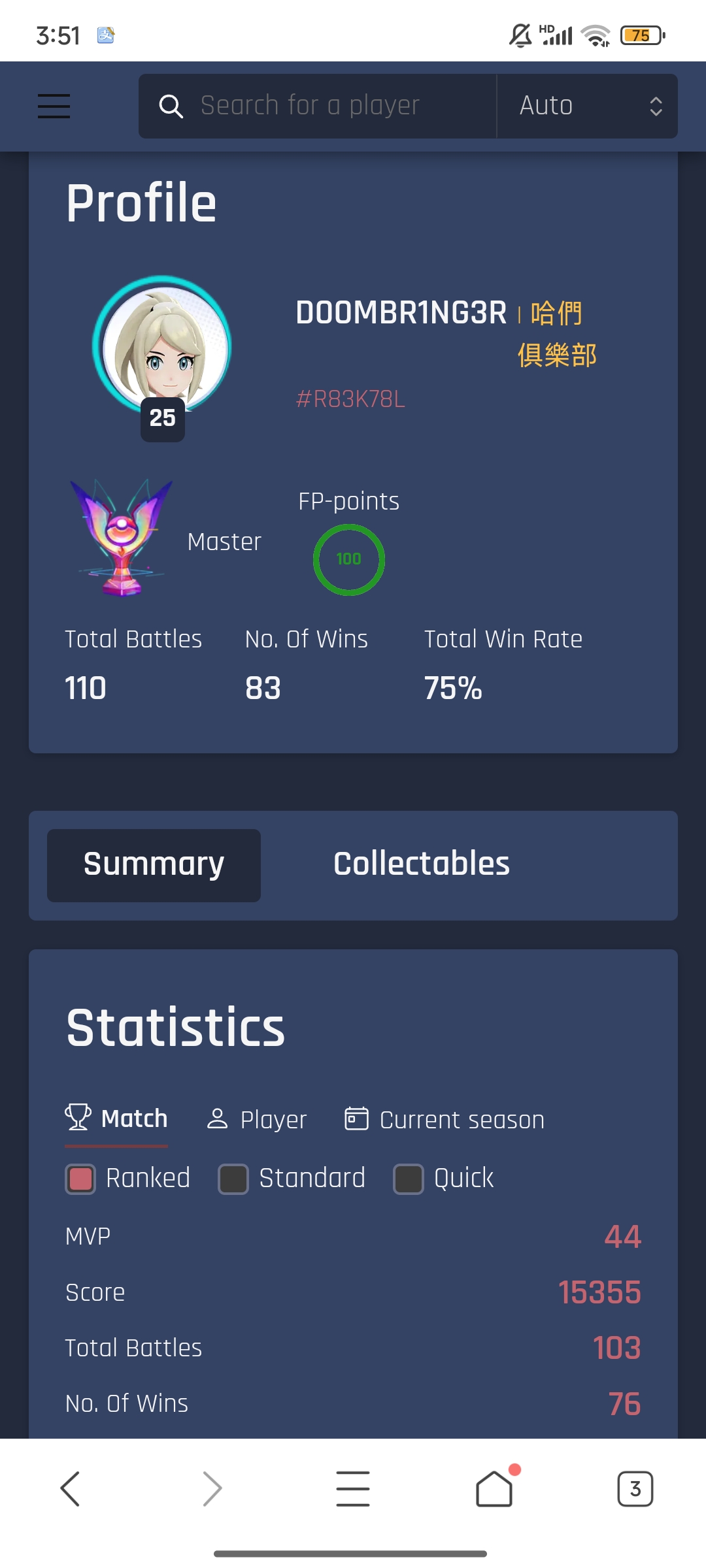
Task: Select the Match statistics tab
Action: click(116, 1119)
